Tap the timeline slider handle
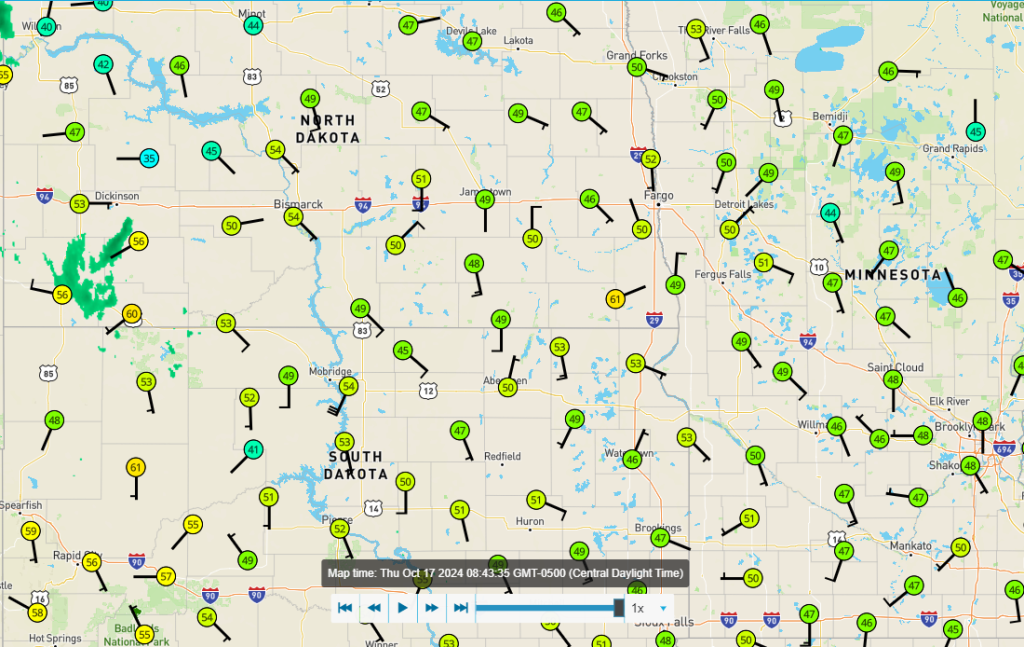The width and height of the screenshot is (1024, 647). [619, 608]
